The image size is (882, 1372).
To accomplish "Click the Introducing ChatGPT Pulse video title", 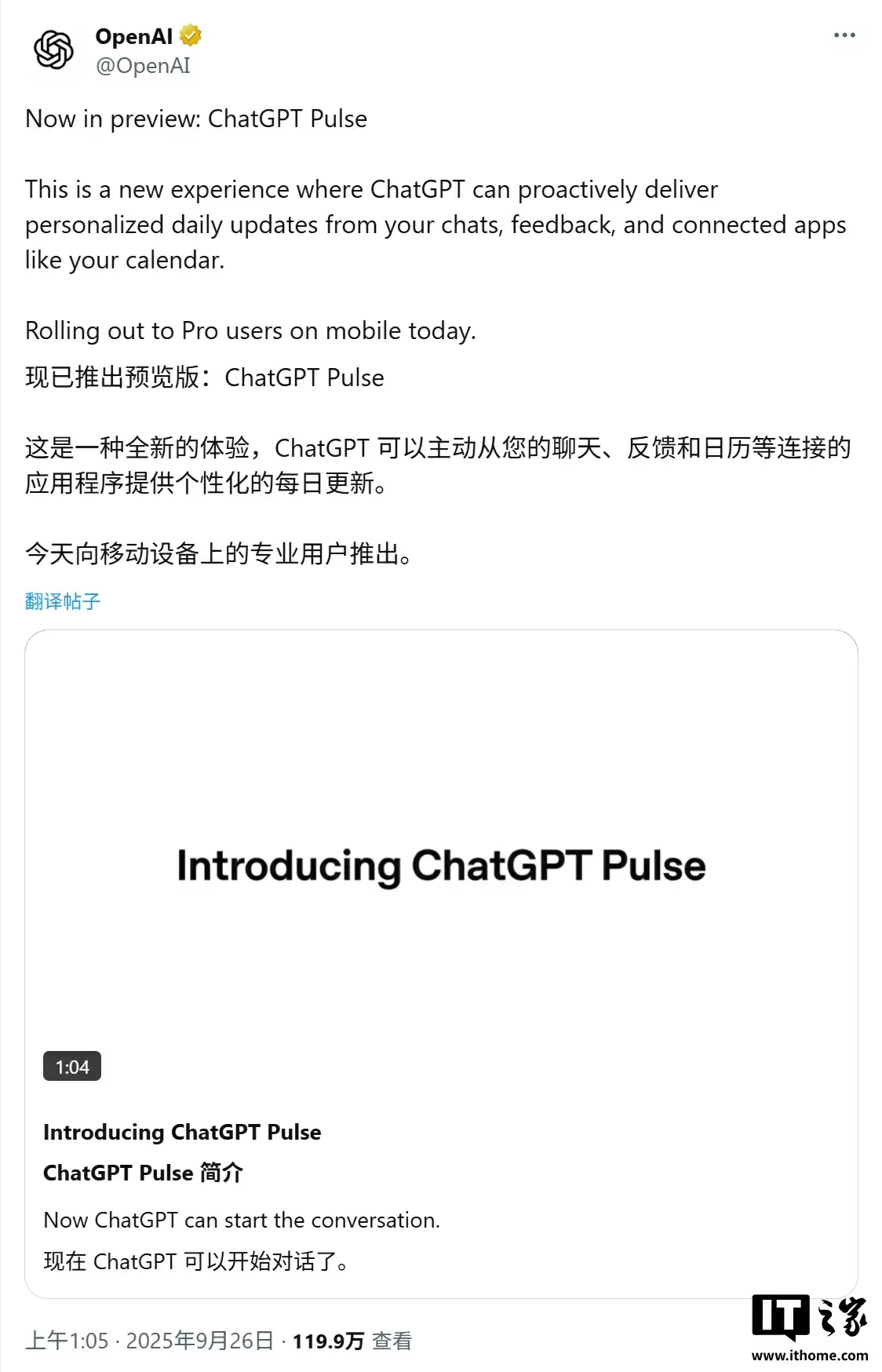I will (182, 1132).
